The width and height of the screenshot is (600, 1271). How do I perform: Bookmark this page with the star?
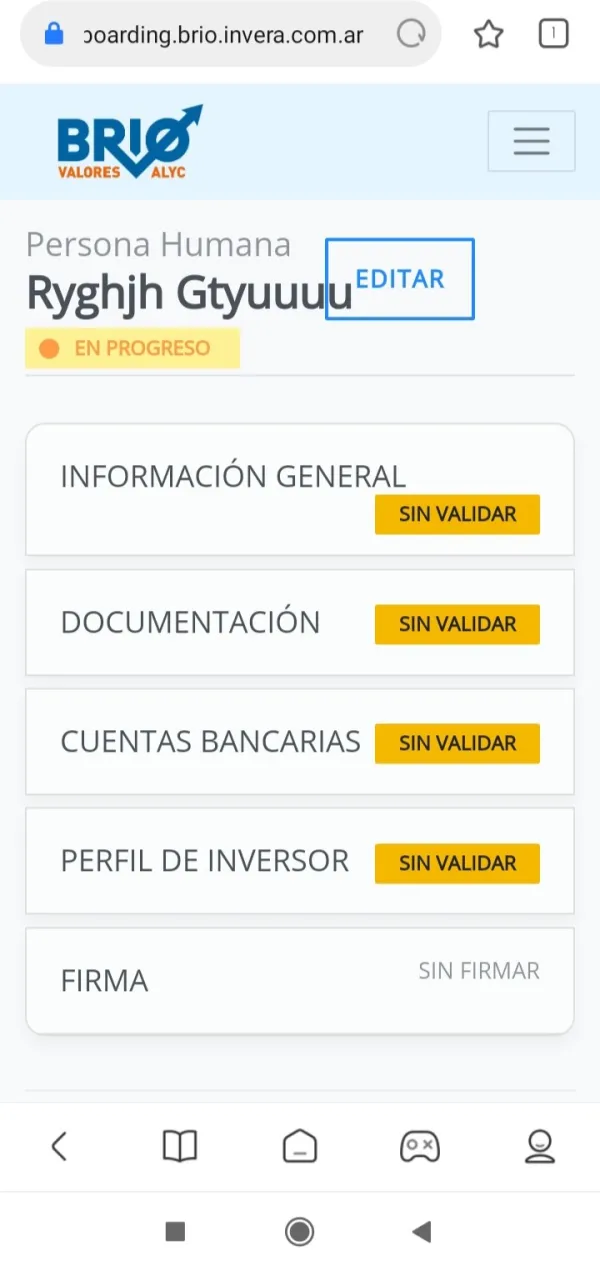click(488, 35)
